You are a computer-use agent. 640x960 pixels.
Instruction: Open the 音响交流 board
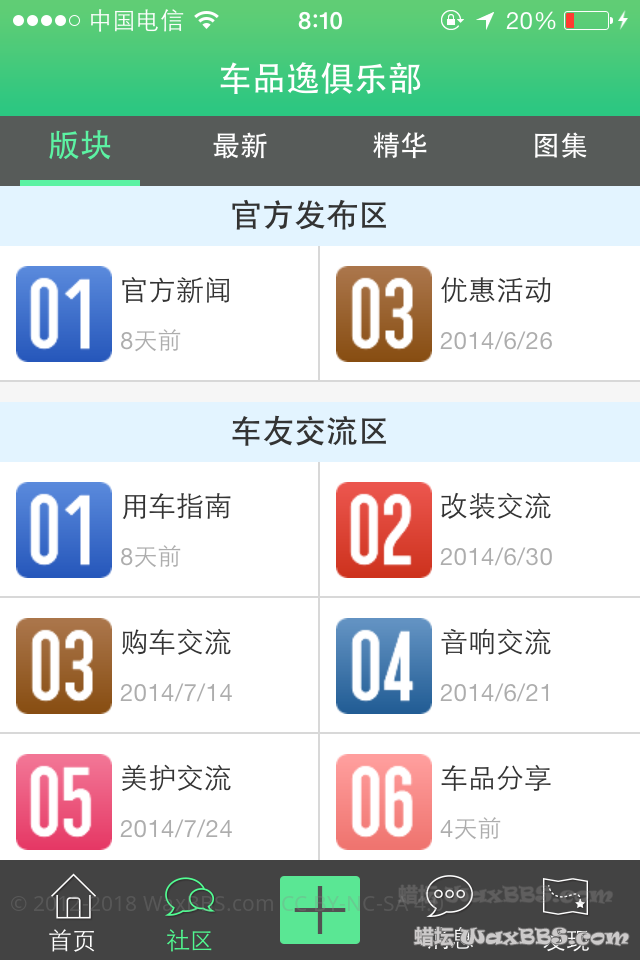480,665
